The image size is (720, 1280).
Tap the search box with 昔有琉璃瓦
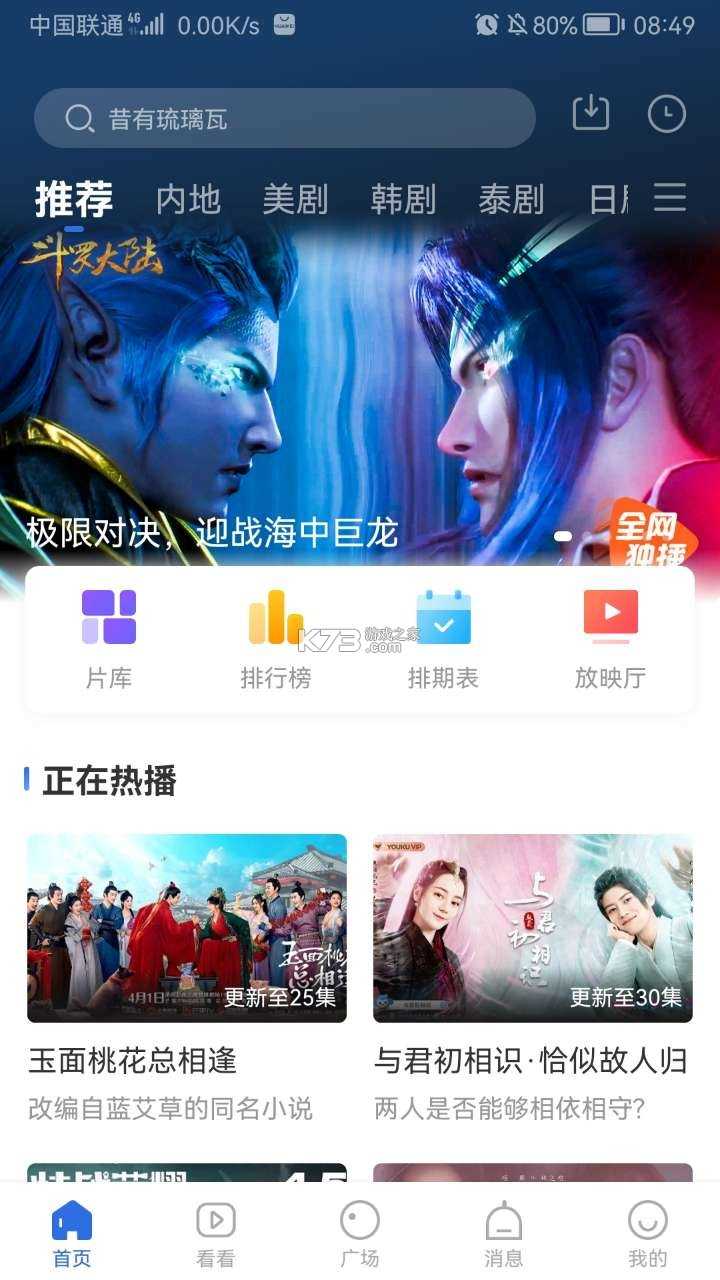coord(285,119)
